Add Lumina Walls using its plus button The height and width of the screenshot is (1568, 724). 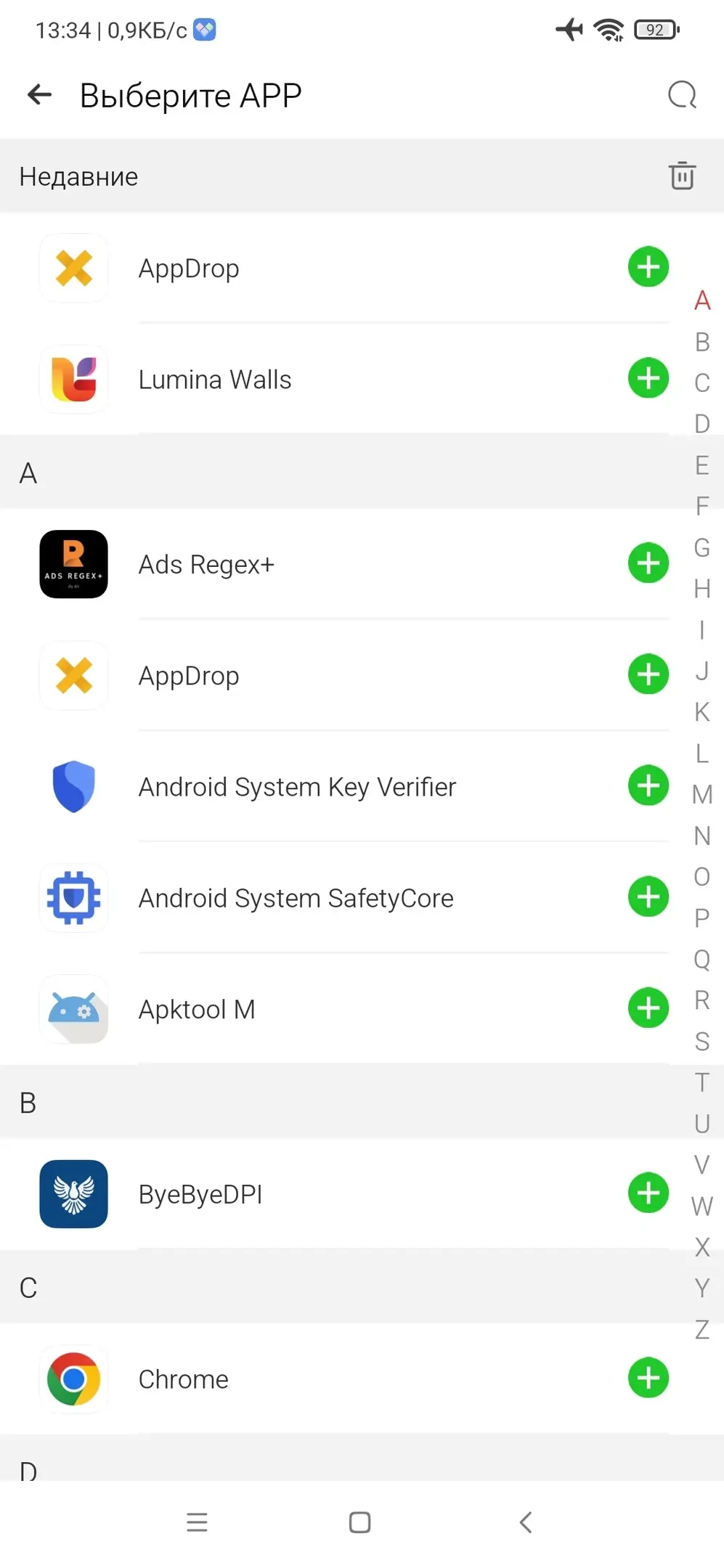pyautogui.click(x=648, y=378)
